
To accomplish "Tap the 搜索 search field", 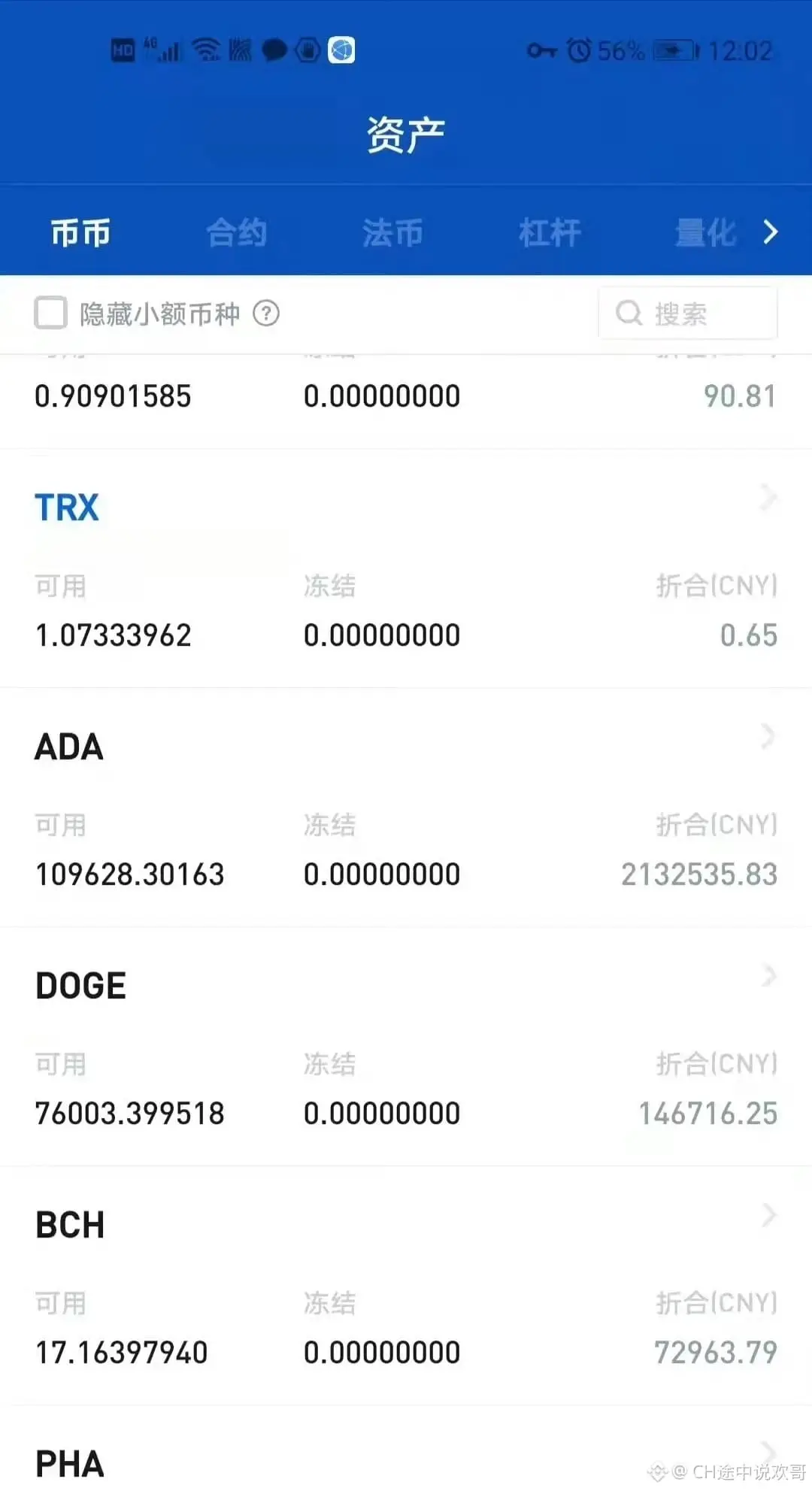I will pyautogui.click(x=688, y=313).
